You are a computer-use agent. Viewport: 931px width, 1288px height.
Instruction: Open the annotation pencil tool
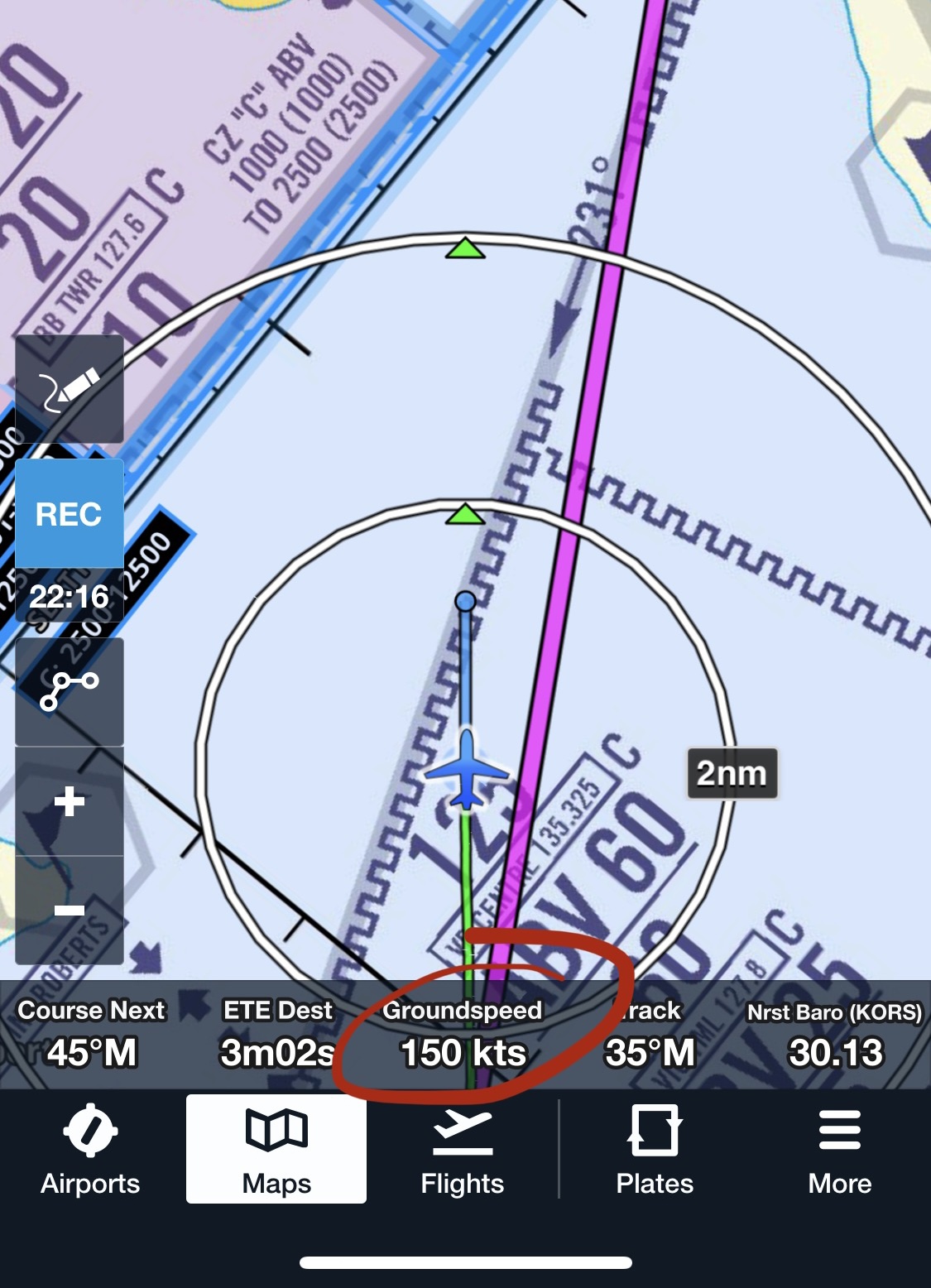[70, 389]
